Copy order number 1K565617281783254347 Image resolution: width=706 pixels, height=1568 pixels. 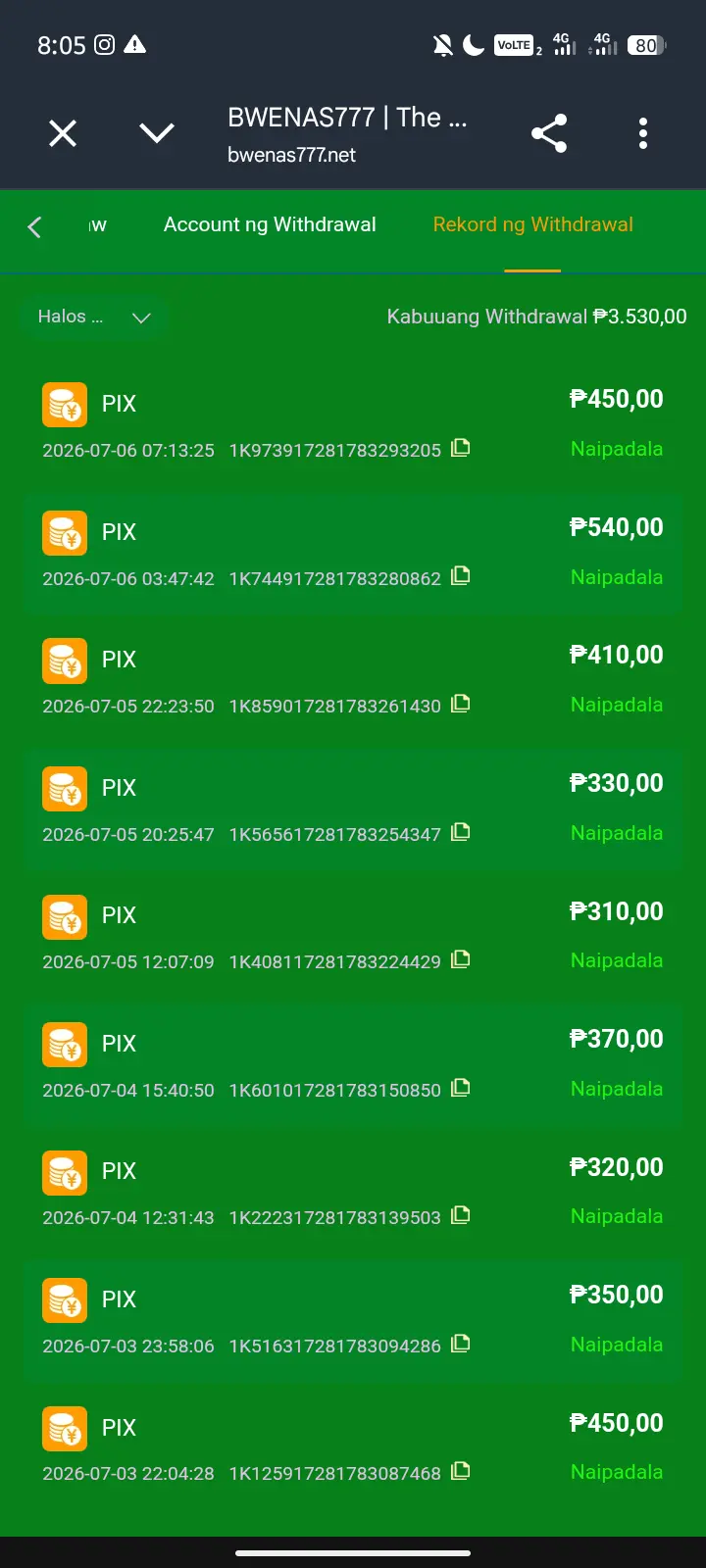(x=461, y=832)
